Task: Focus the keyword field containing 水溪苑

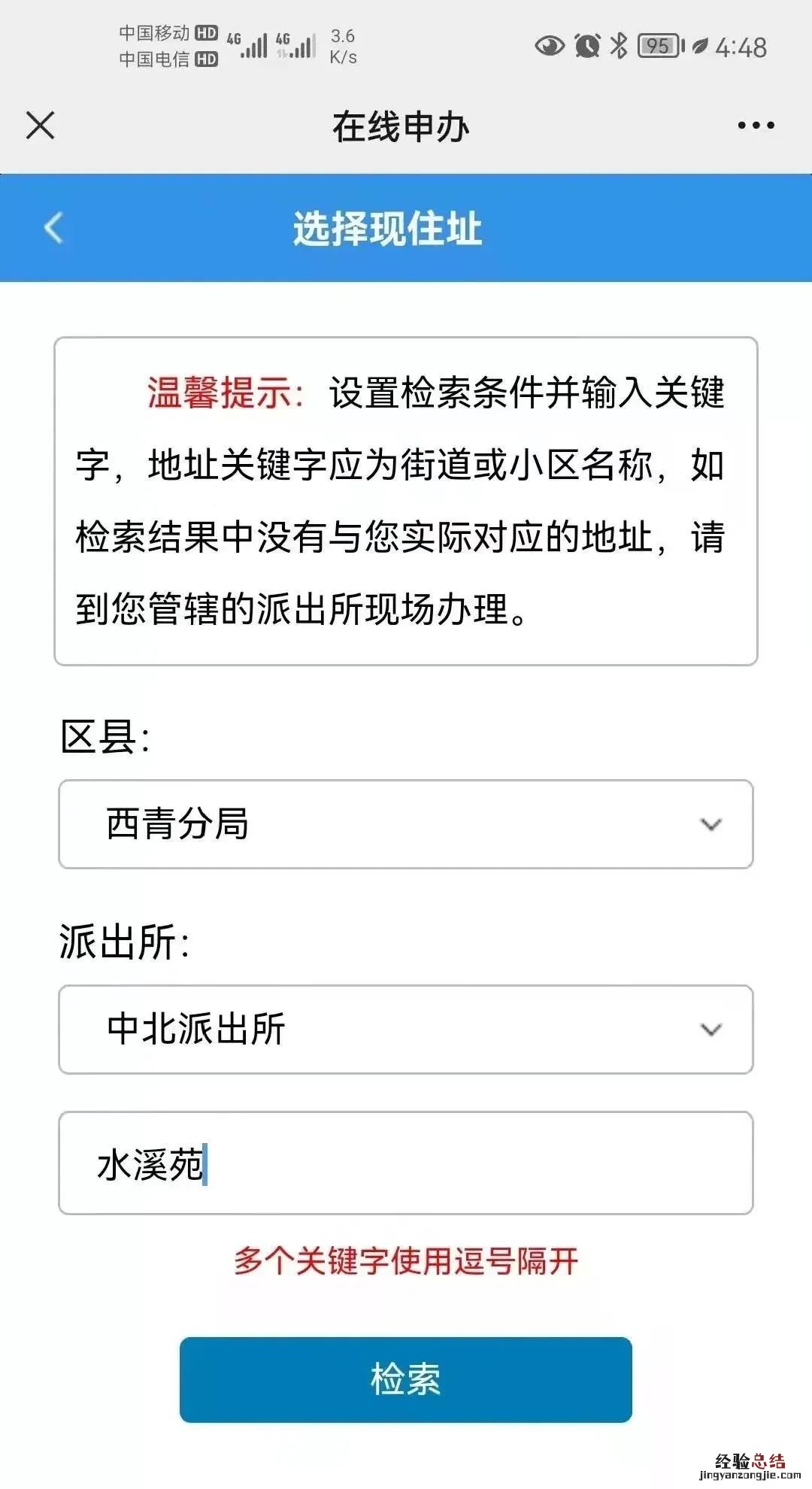Action: click(x=406, y=1163)
